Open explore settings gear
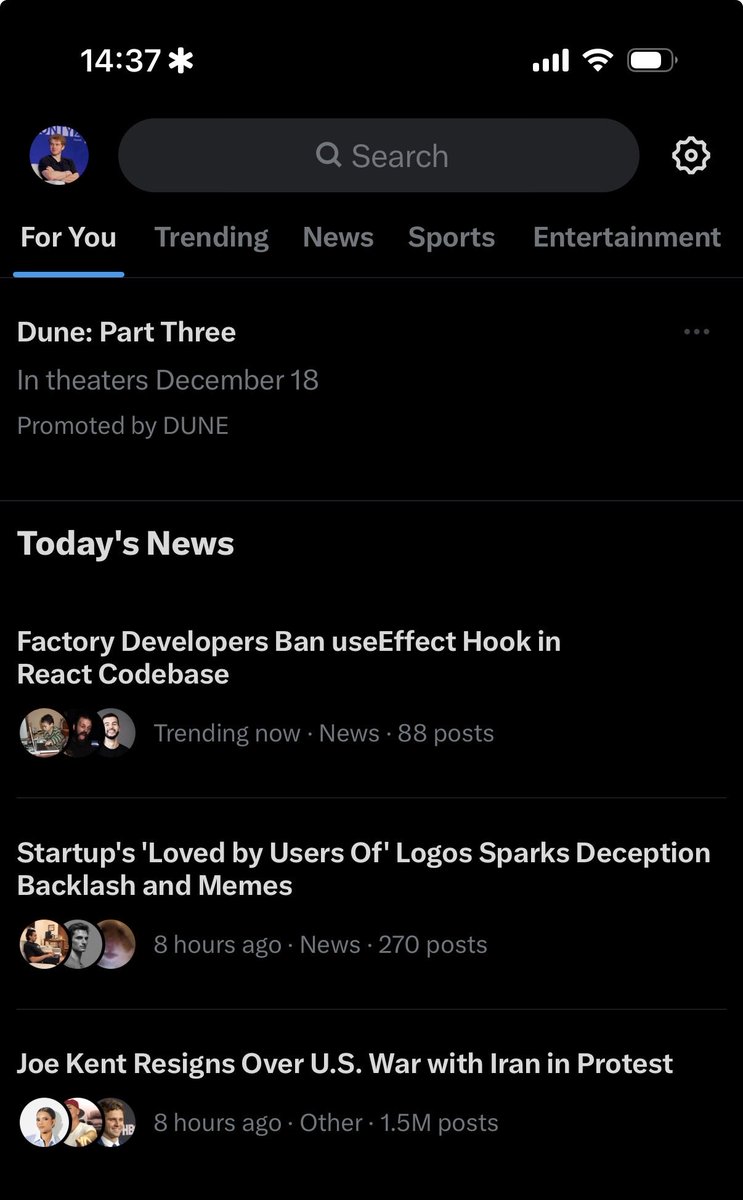Viewport: 743px width, 1200px height. (691, 156)
